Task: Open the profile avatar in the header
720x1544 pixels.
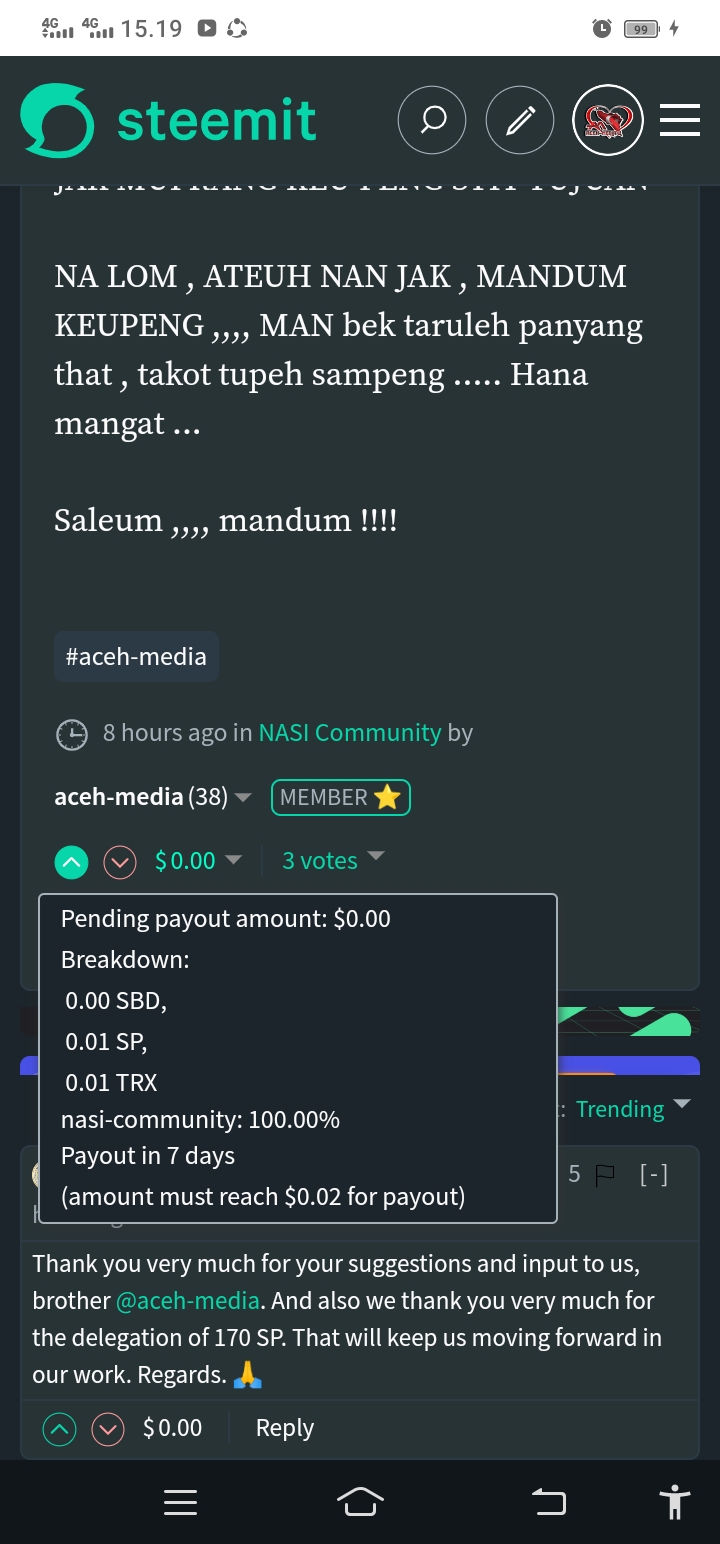Action: tap(608, 122)
